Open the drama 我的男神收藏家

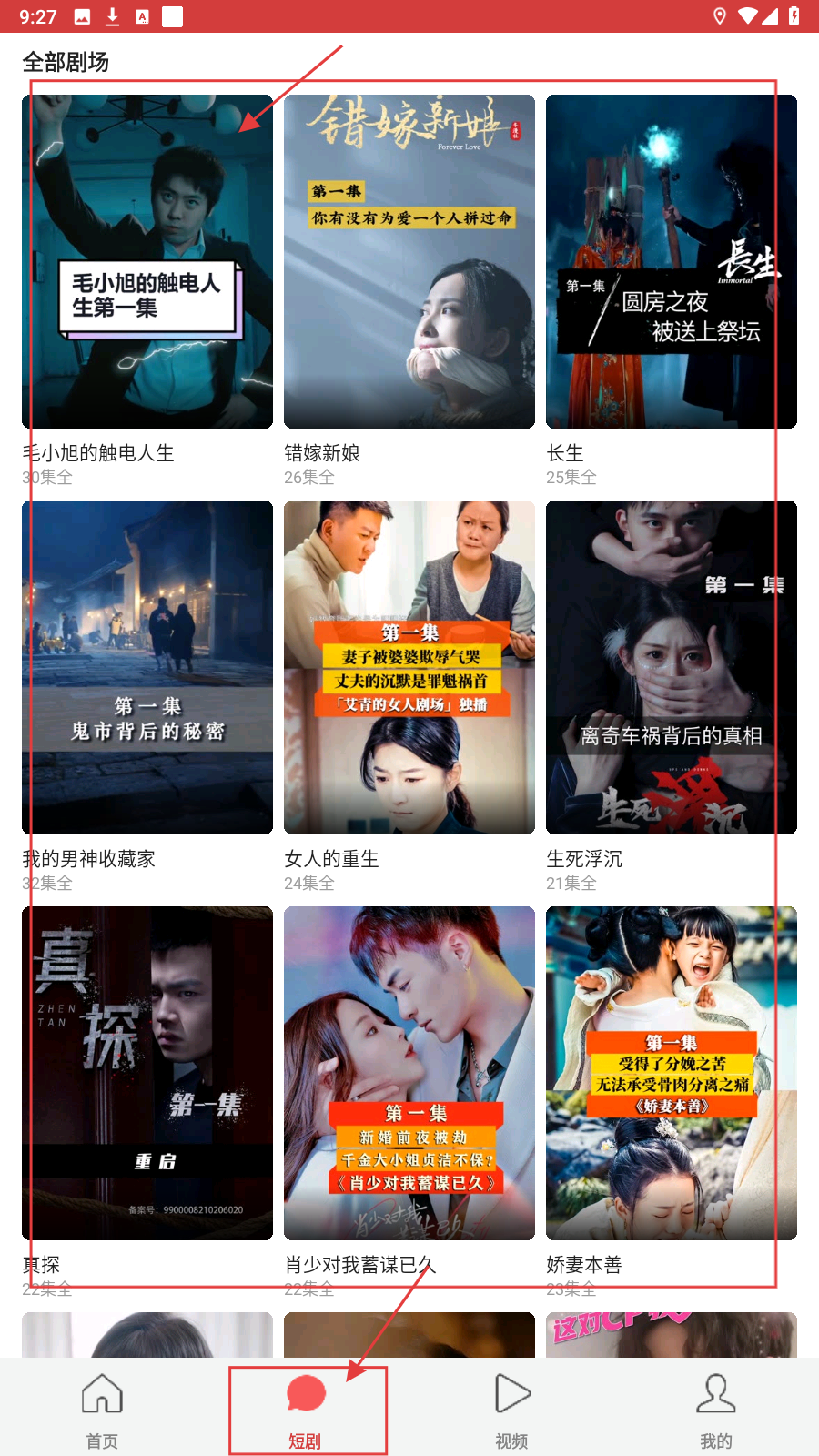(x=147, y=668)
